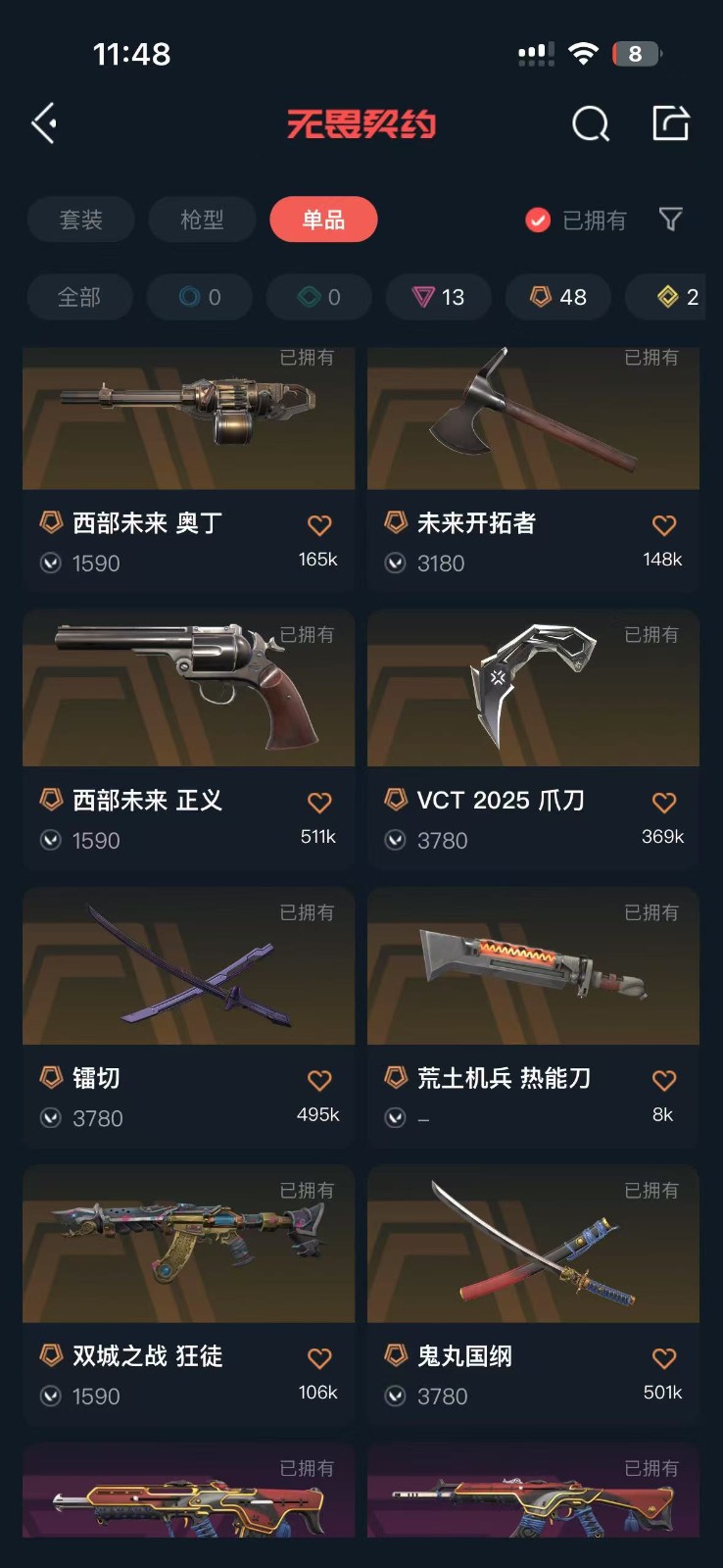The image size is (723, 1568).
Task: Like the 鬼丸国纲 skin
Action: pyautogui.click(x=664, y=1358)
